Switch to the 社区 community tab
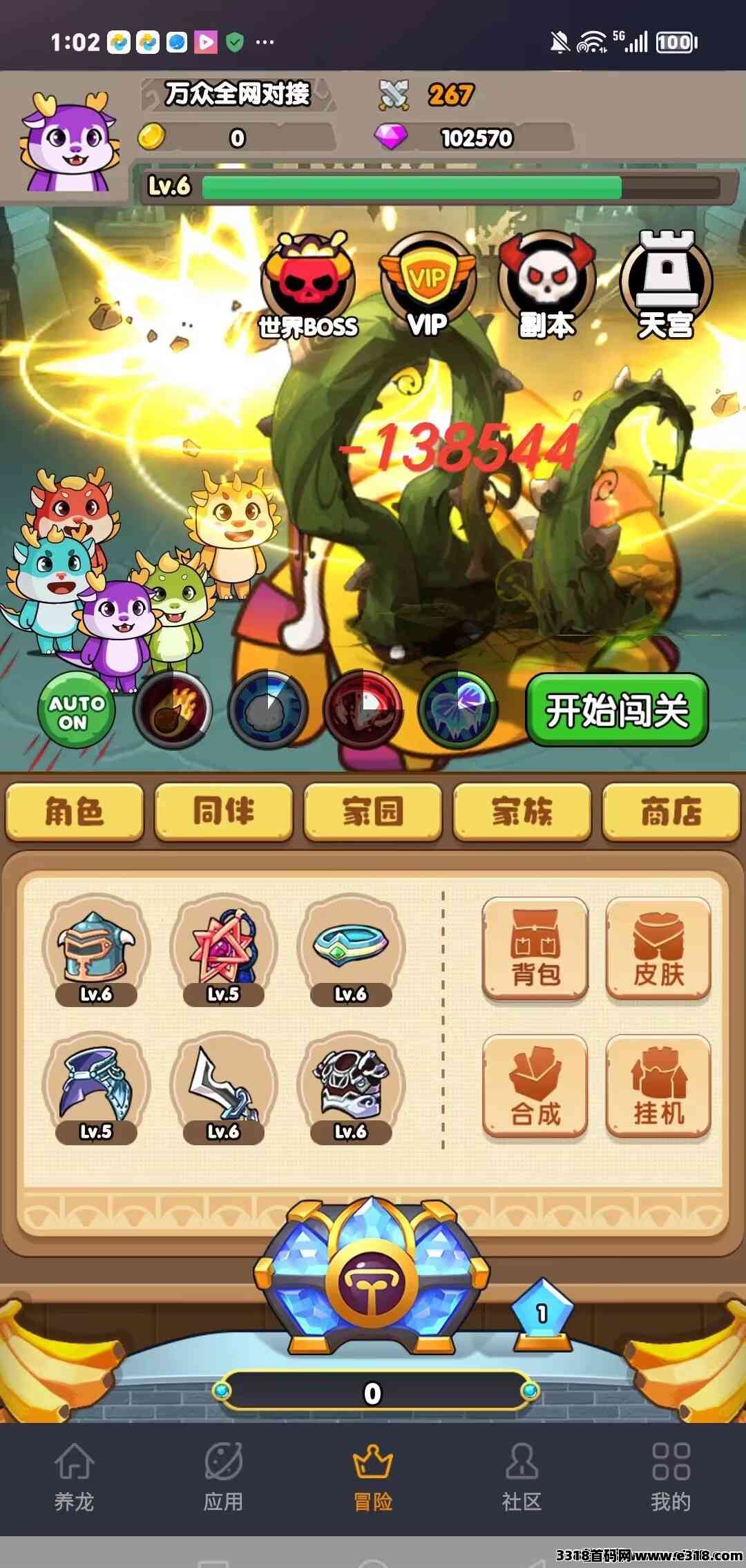The width and height of the screenshot is (746, 1568). click(522, 1478)
